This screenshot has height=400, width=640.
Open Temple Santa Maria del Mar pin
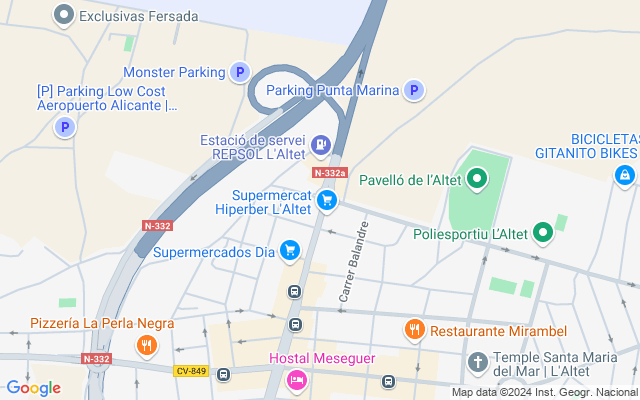pos(478,363)
